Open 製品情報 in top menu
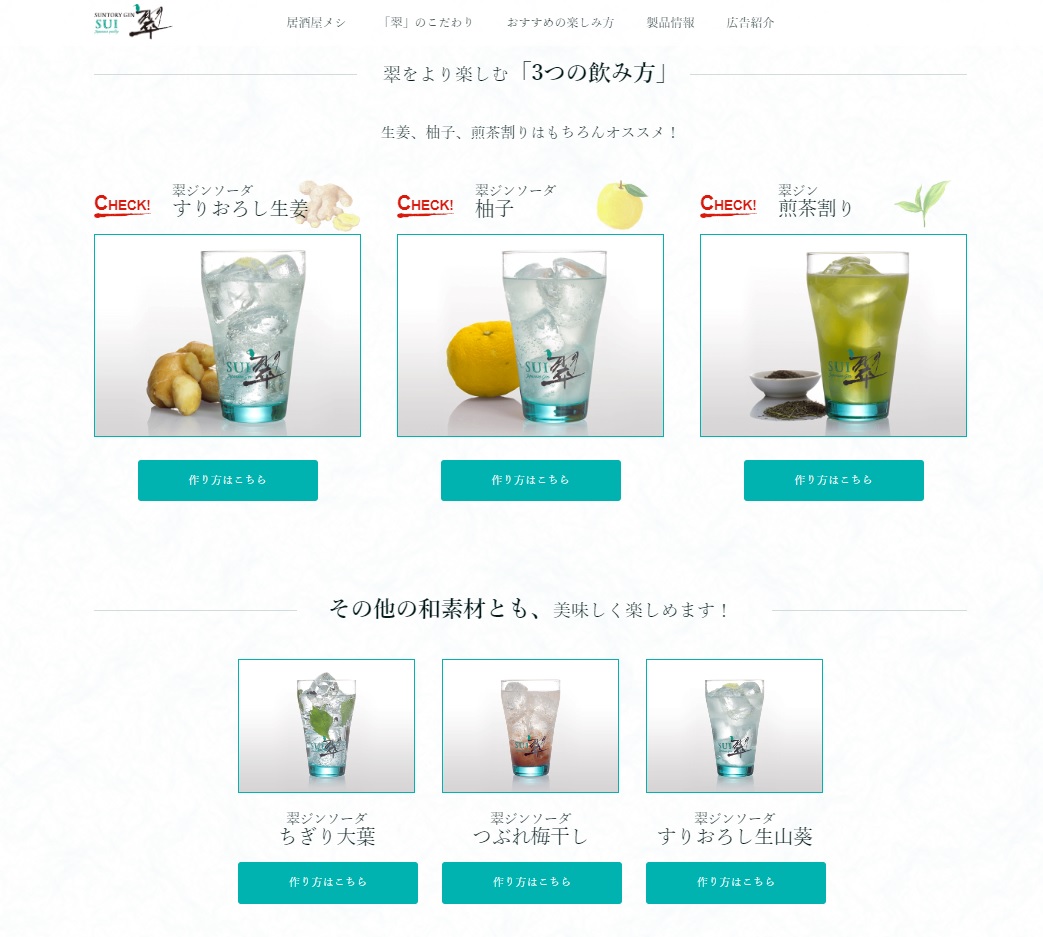The image size is (1043, 937). [670, 22]
